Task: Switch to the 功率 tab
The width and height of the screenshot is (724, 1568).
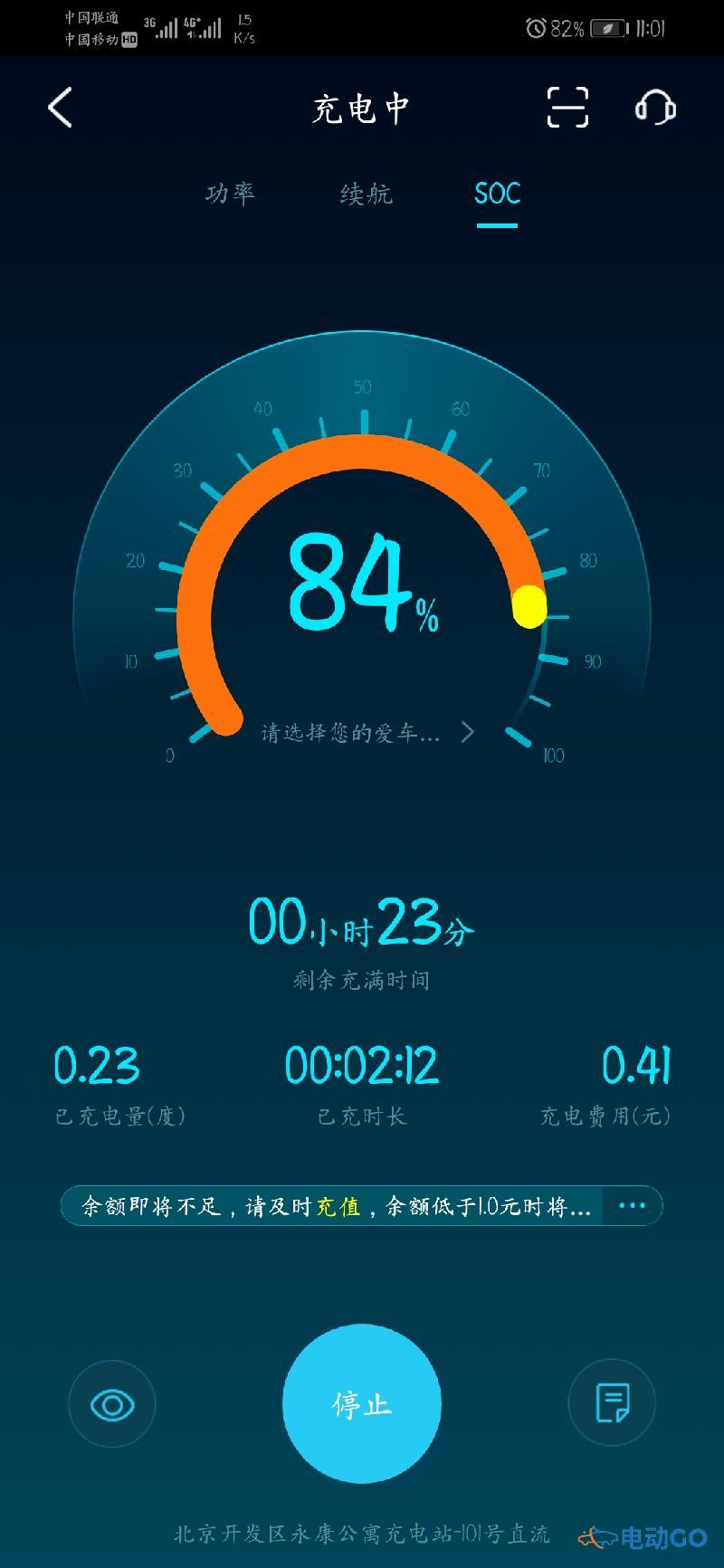Action: (x=230, y=194)
